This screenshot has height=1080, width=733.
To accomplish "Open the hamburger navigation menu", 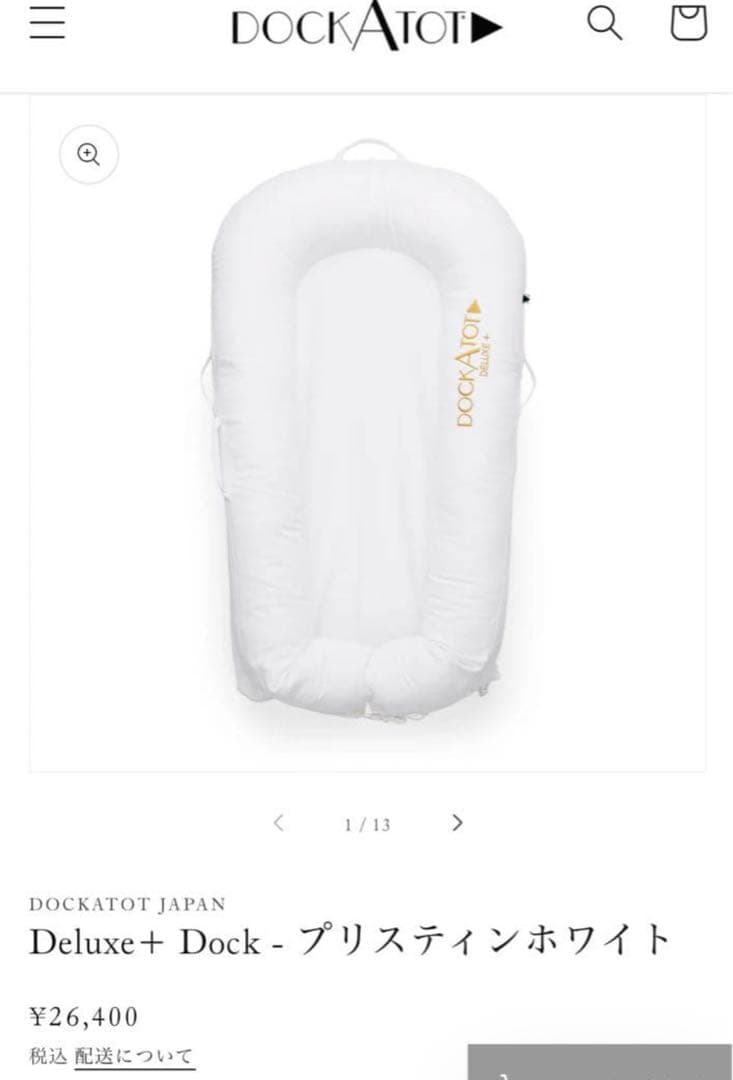I will (x=48, y=25).
